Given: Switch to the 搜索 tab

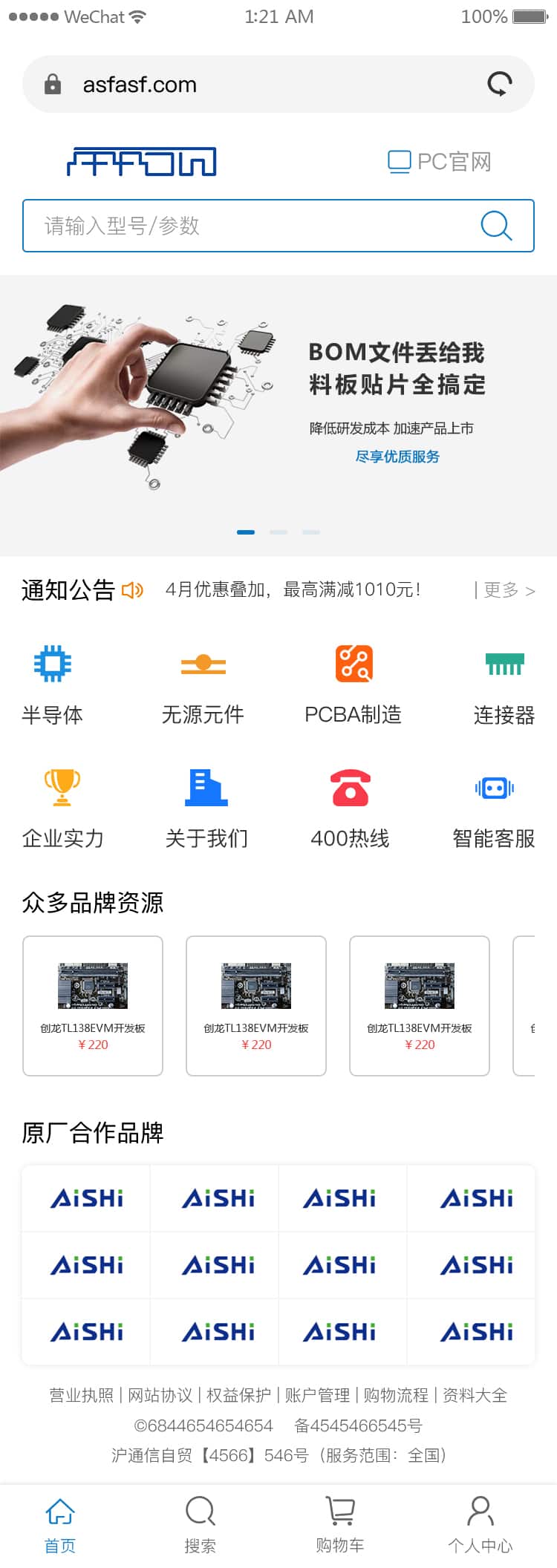Looking at the screenshot, I should (201, 1525).
